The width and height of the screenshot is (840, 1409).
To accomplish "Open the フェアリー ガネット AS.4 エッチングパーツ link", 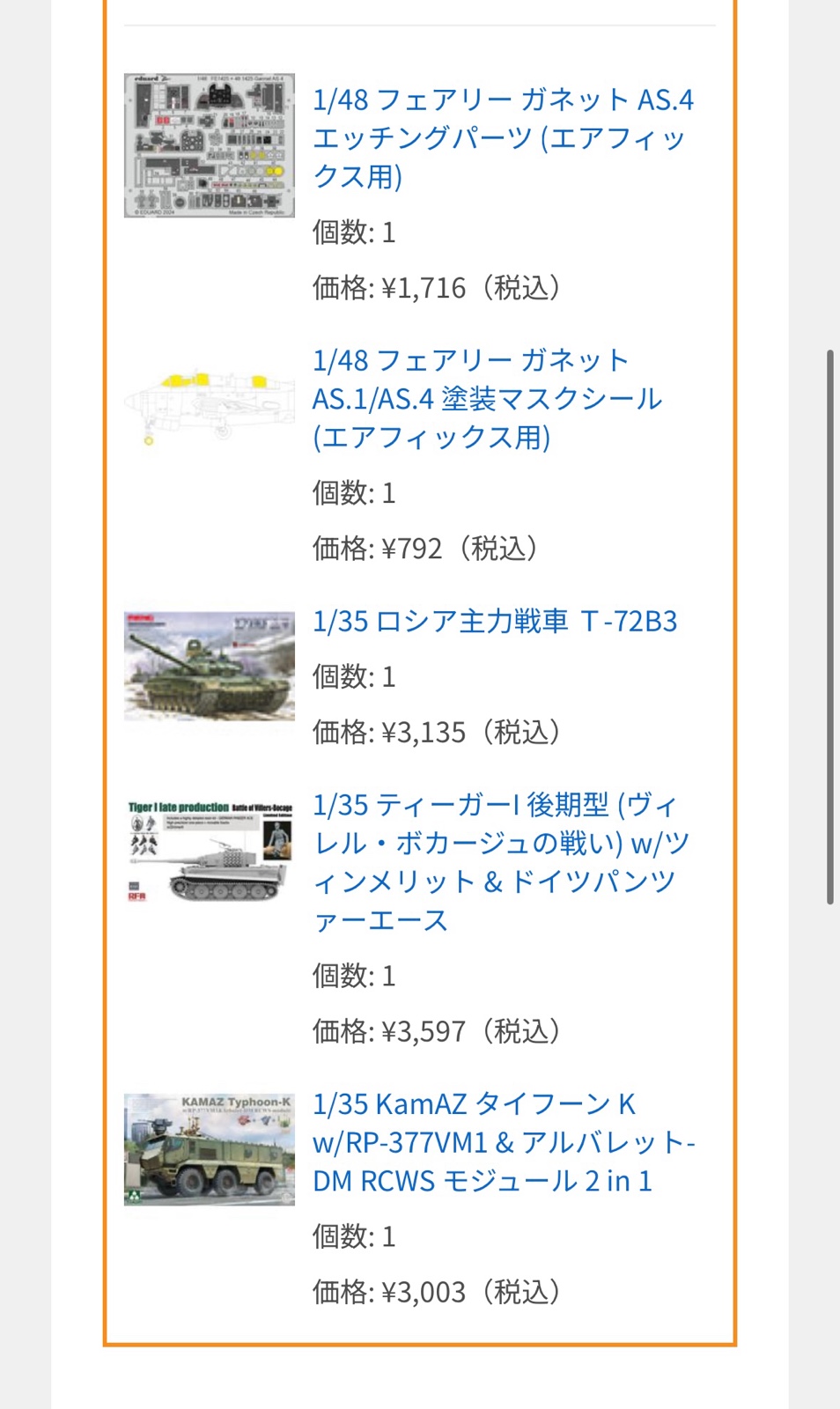I will point(502,137).
